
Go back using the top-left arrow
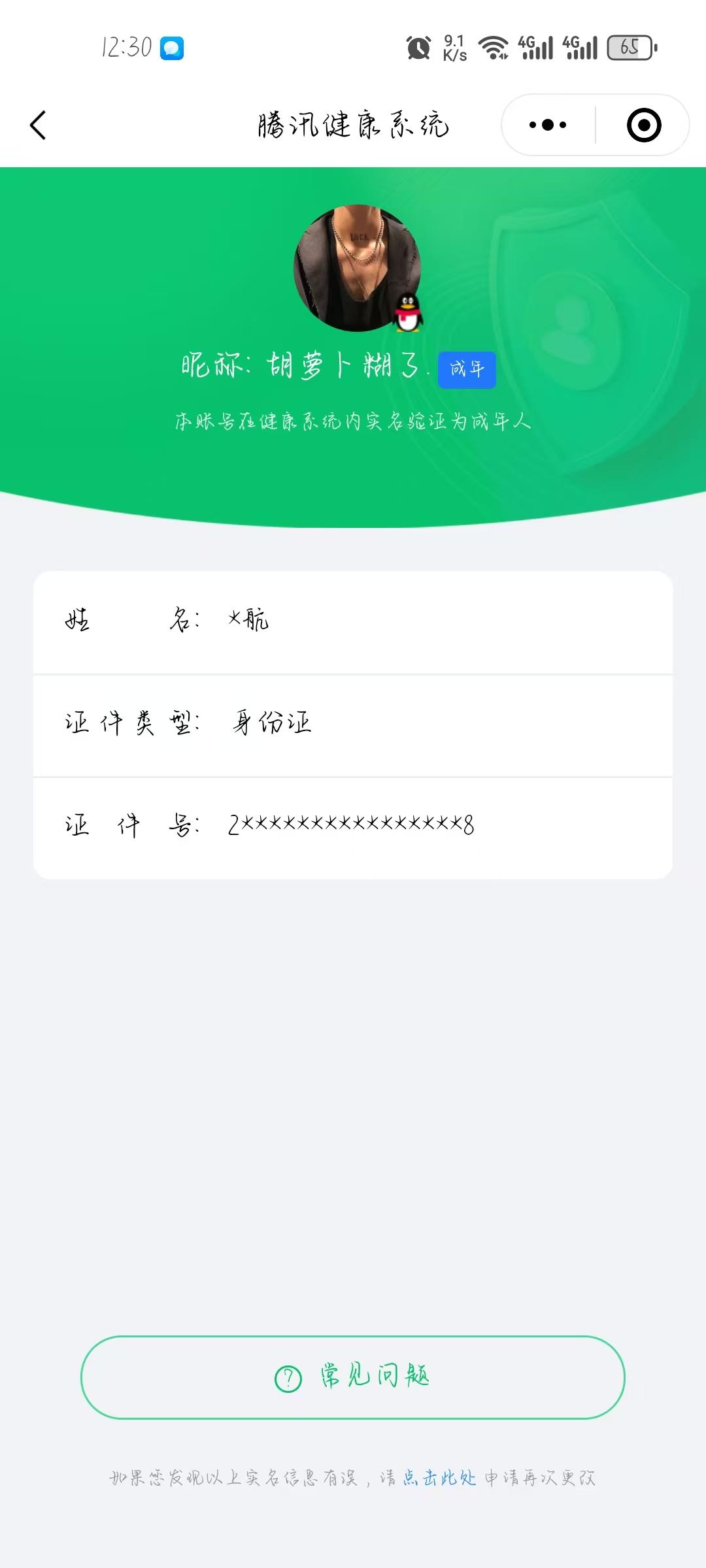point(38,125)
